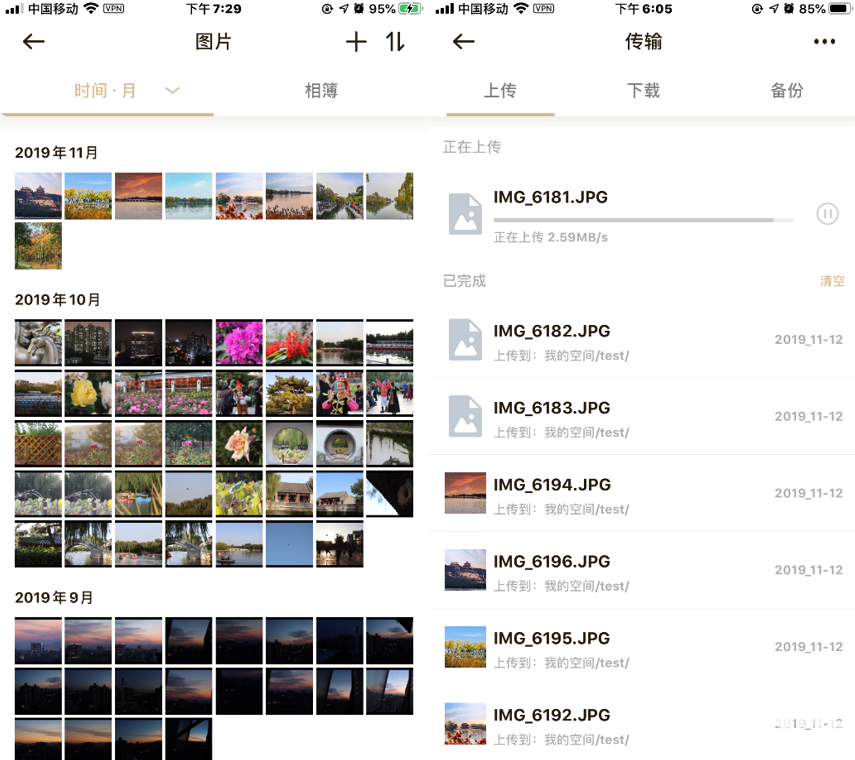Open the sort order icon
This screenshot has height=760, width=855.
[395, 42]
